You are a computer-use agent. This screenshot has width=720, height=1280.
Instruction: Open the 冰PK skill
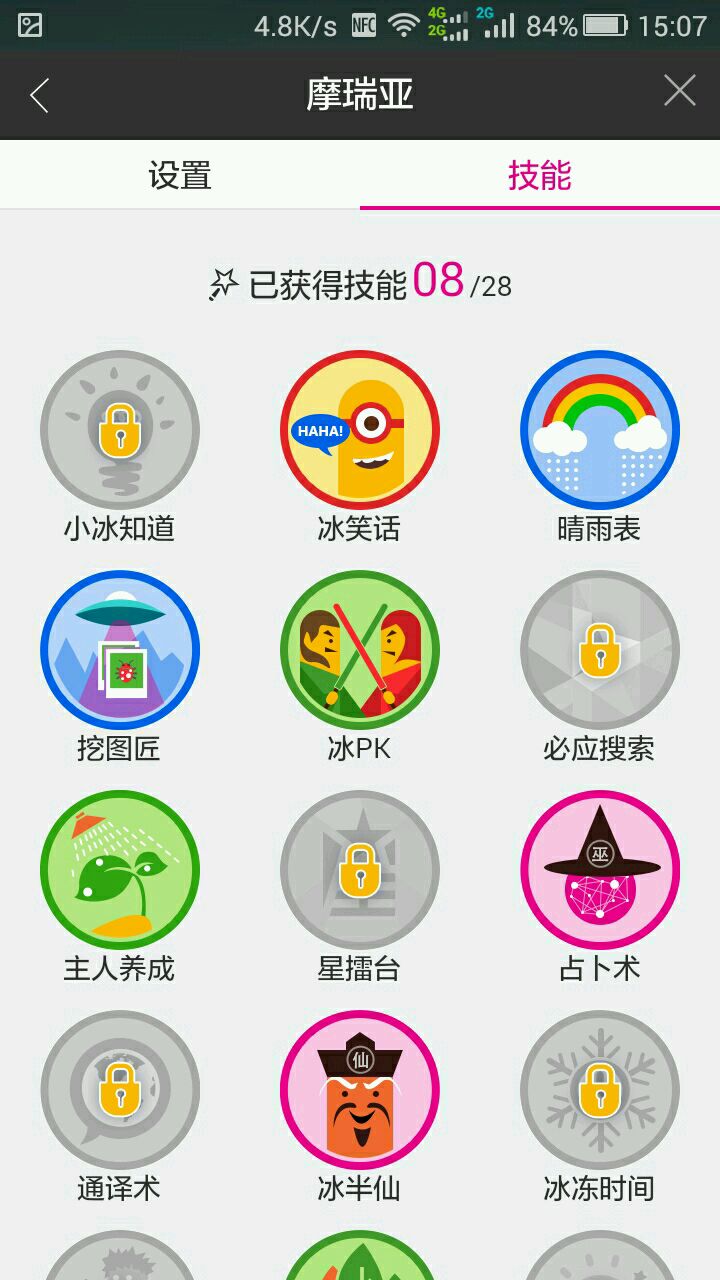(360, 651)
